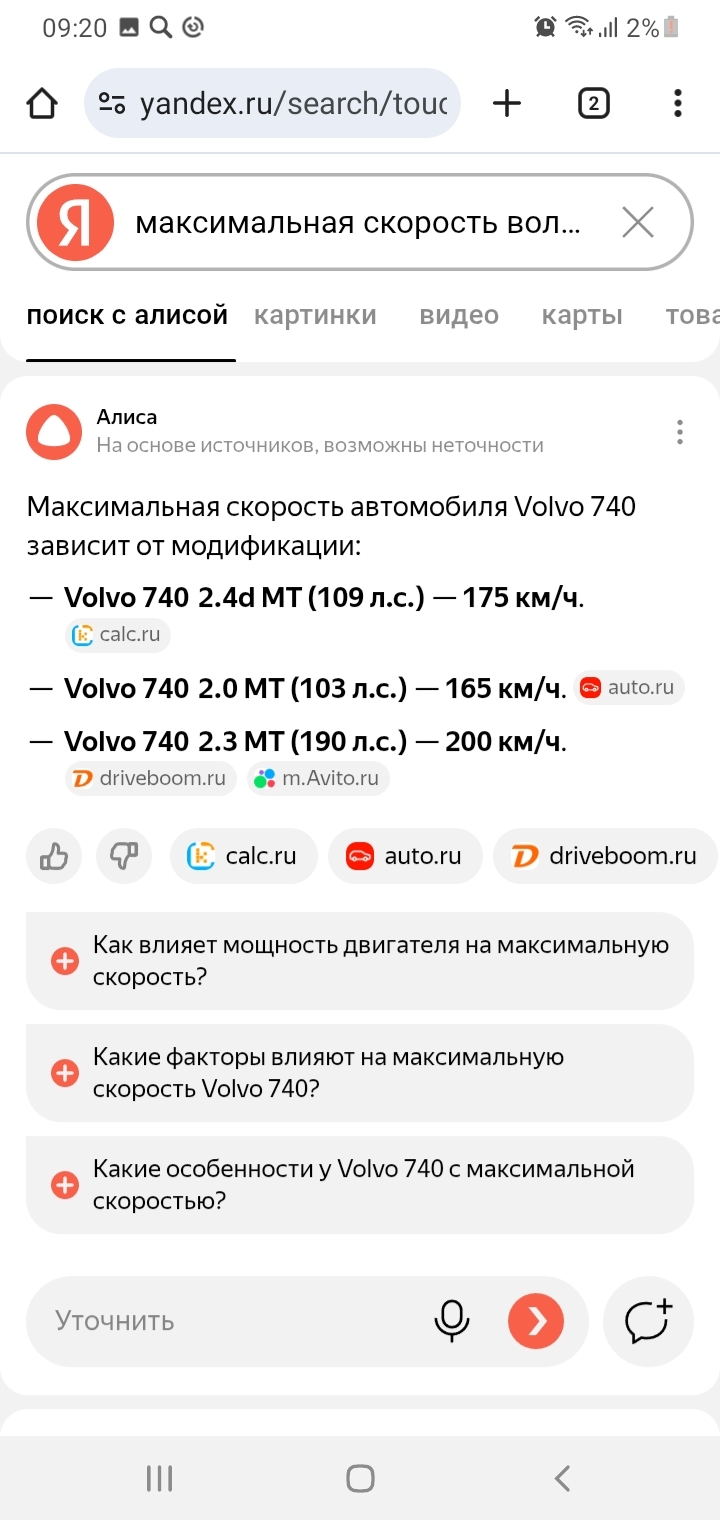Dislike Алиса's answer with thumbs down

coord(124,856)
